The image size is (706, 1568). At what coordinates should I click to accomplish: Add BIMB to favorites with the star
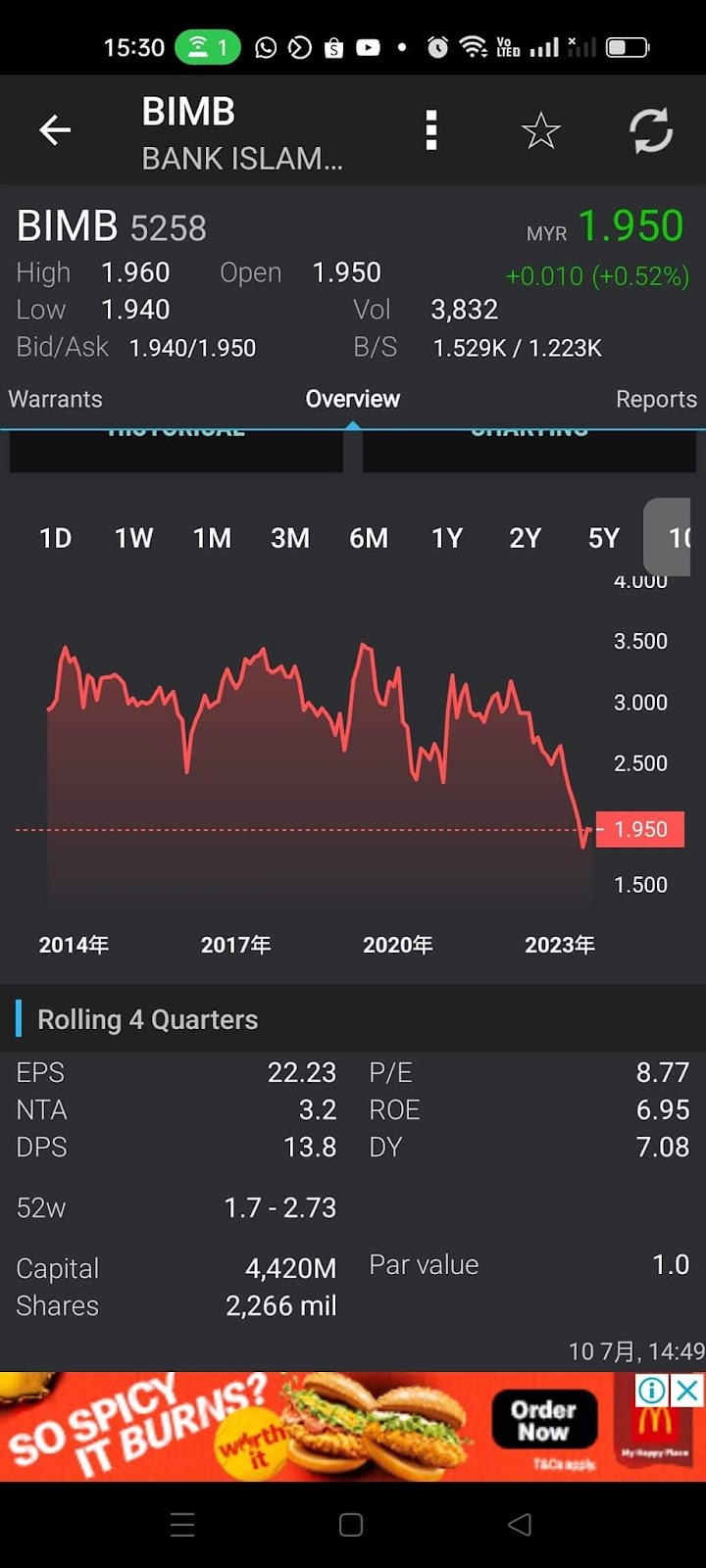540,130
